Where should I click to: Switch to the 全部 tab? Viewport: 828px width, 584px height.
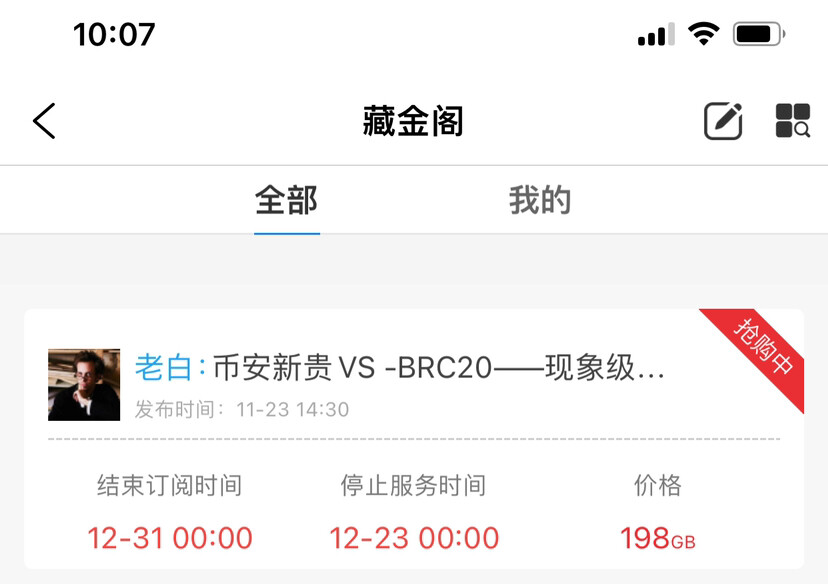[x=287, y=201]
